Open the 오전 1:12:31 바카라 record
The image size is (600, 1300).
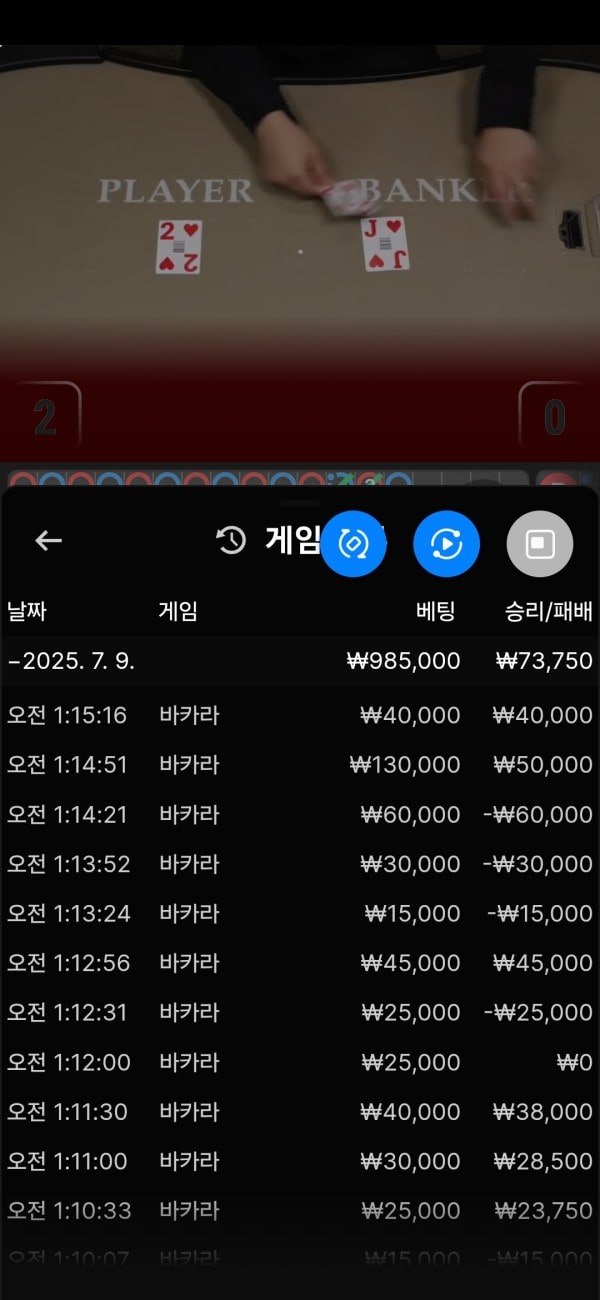coord(300,1013)
